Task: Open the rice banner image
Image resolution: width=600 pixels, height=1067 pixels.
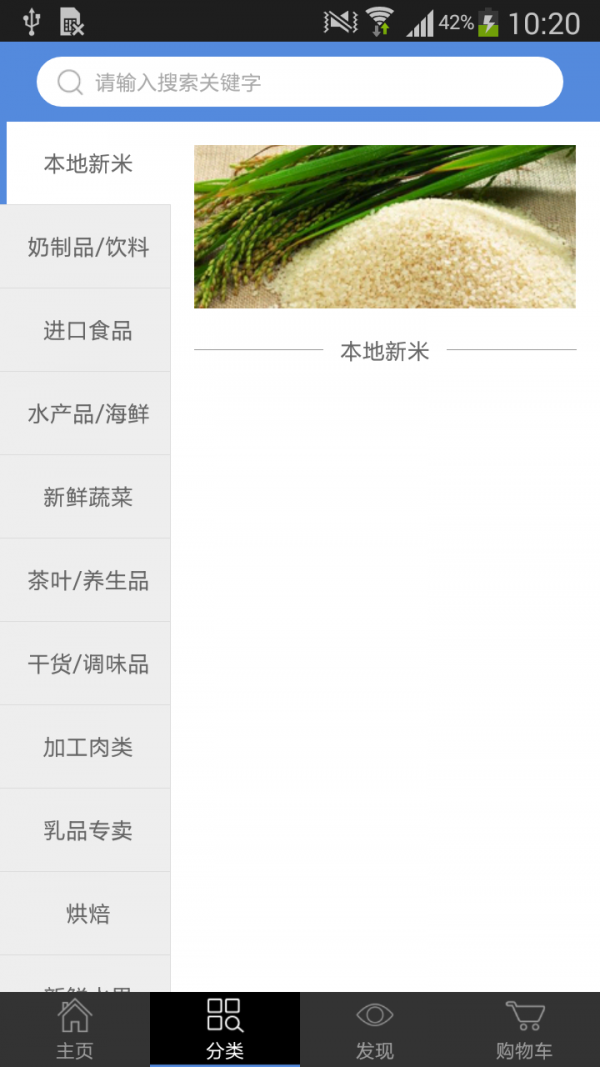Action: [x=384, y=227]
